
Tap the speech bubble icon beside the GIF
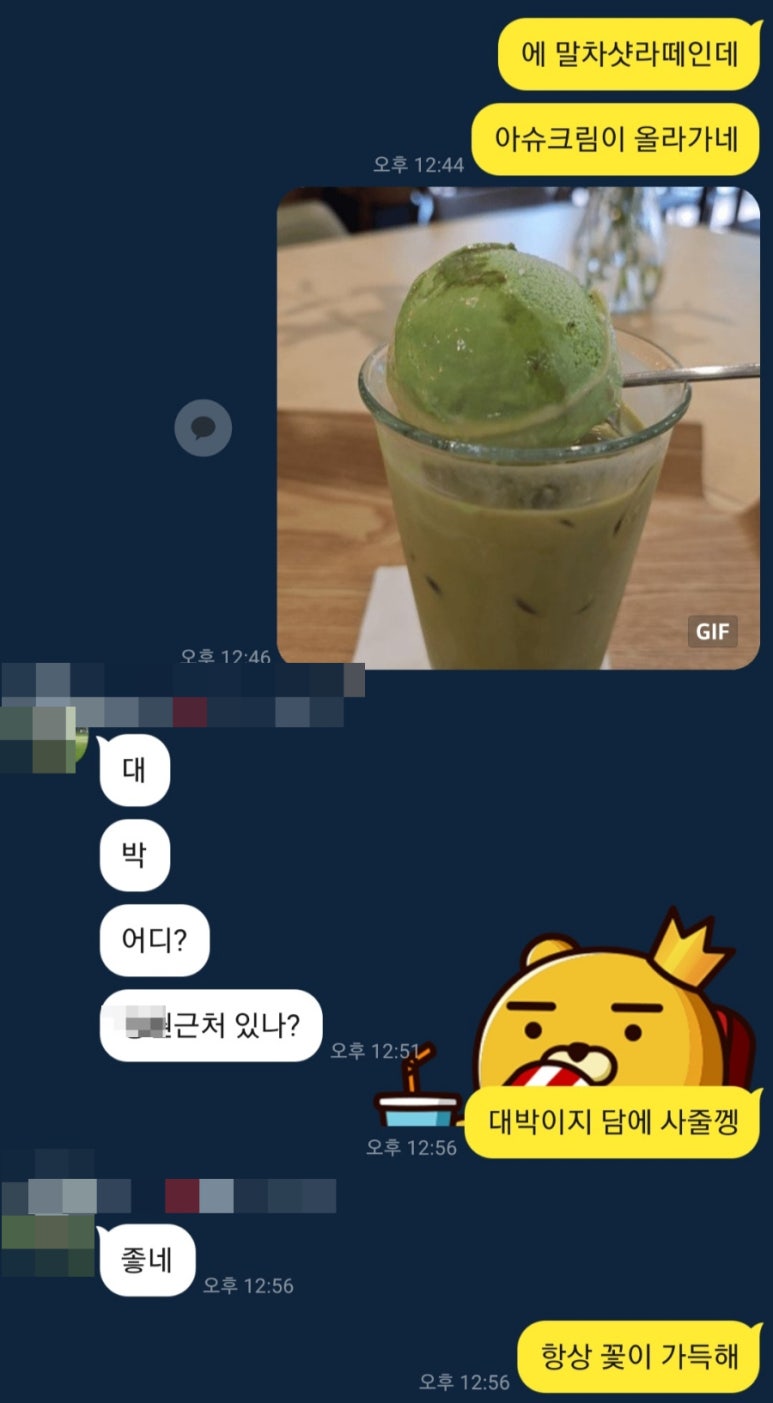coord(203,428)
